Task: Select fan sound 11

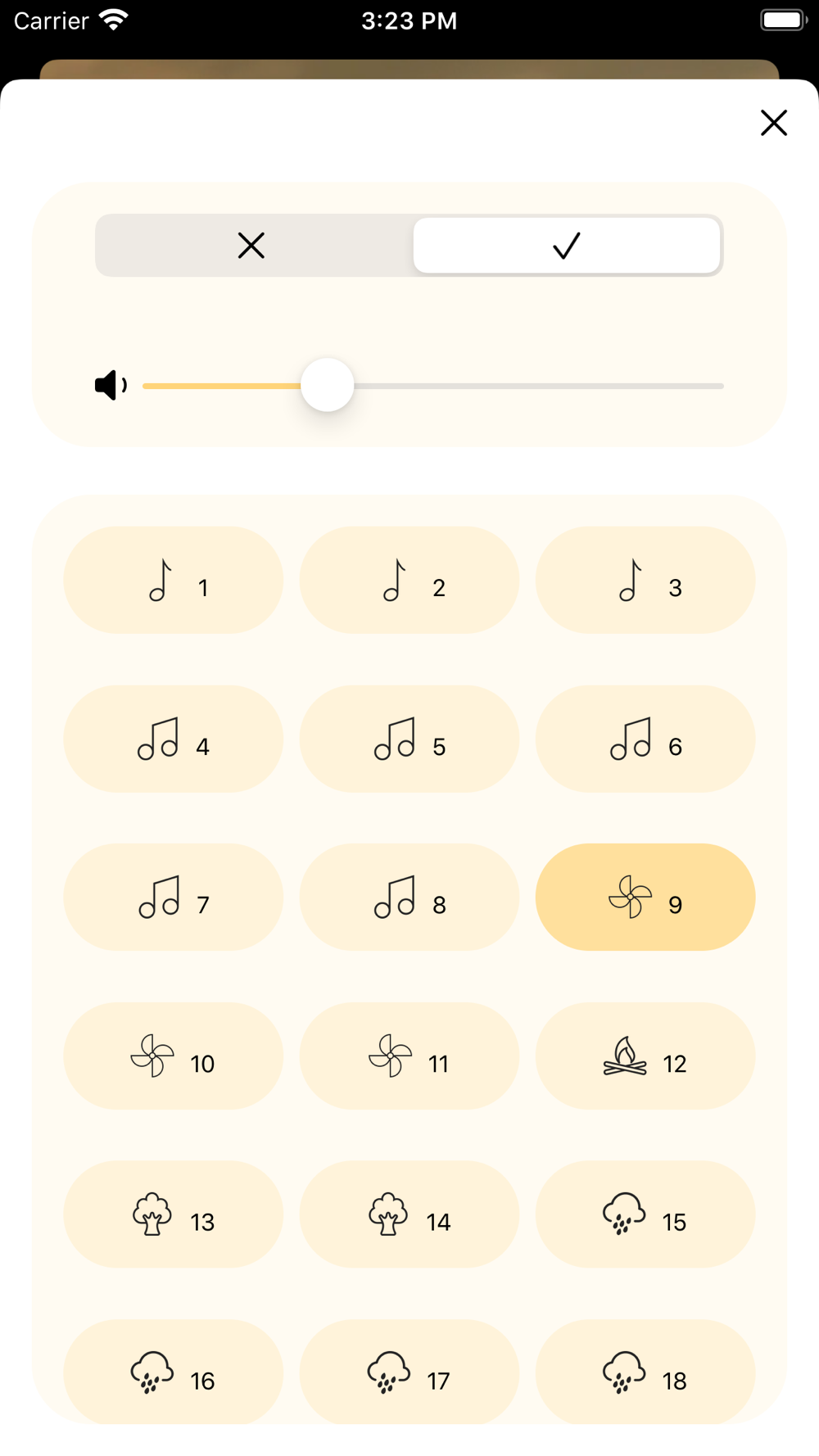Action: (x=409, y=1056)
